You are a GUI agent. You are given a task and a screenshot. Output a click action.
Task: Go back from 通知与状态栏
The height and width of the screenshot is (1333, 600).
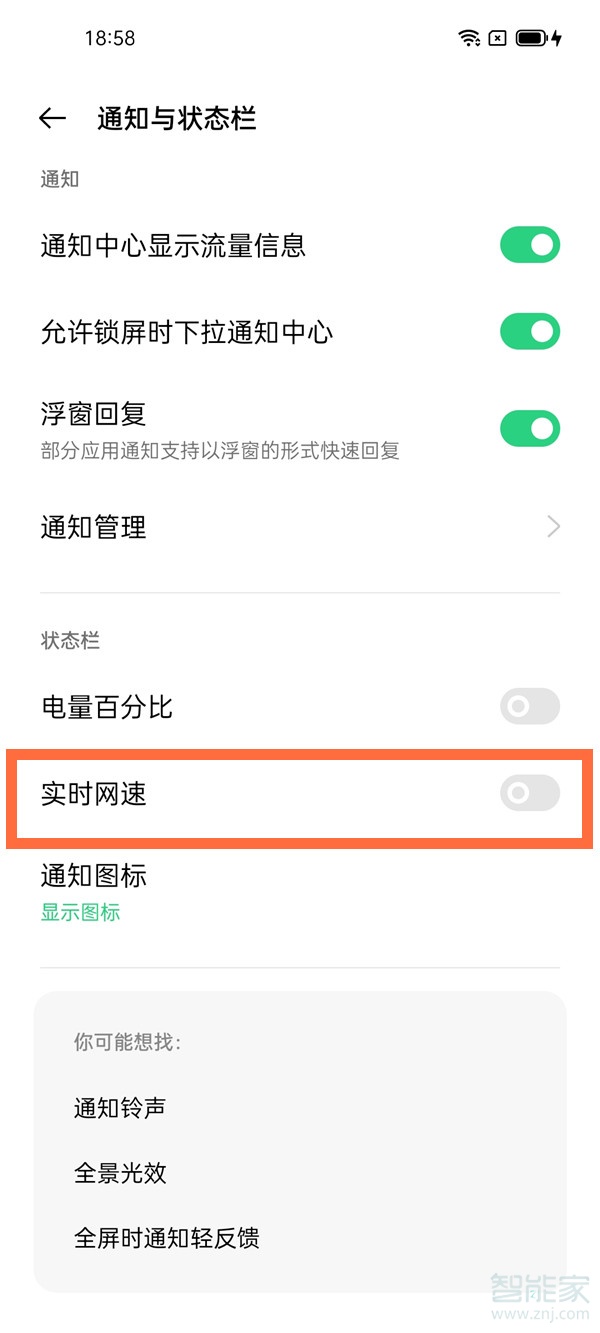[x=52, y=119]
